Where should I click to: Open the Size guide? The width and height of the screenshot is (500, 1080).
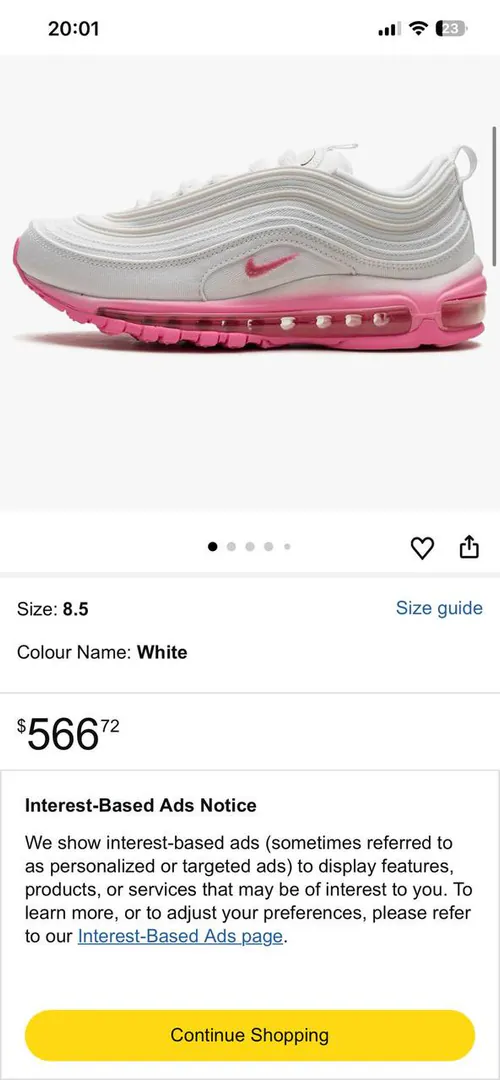[439, 608]
